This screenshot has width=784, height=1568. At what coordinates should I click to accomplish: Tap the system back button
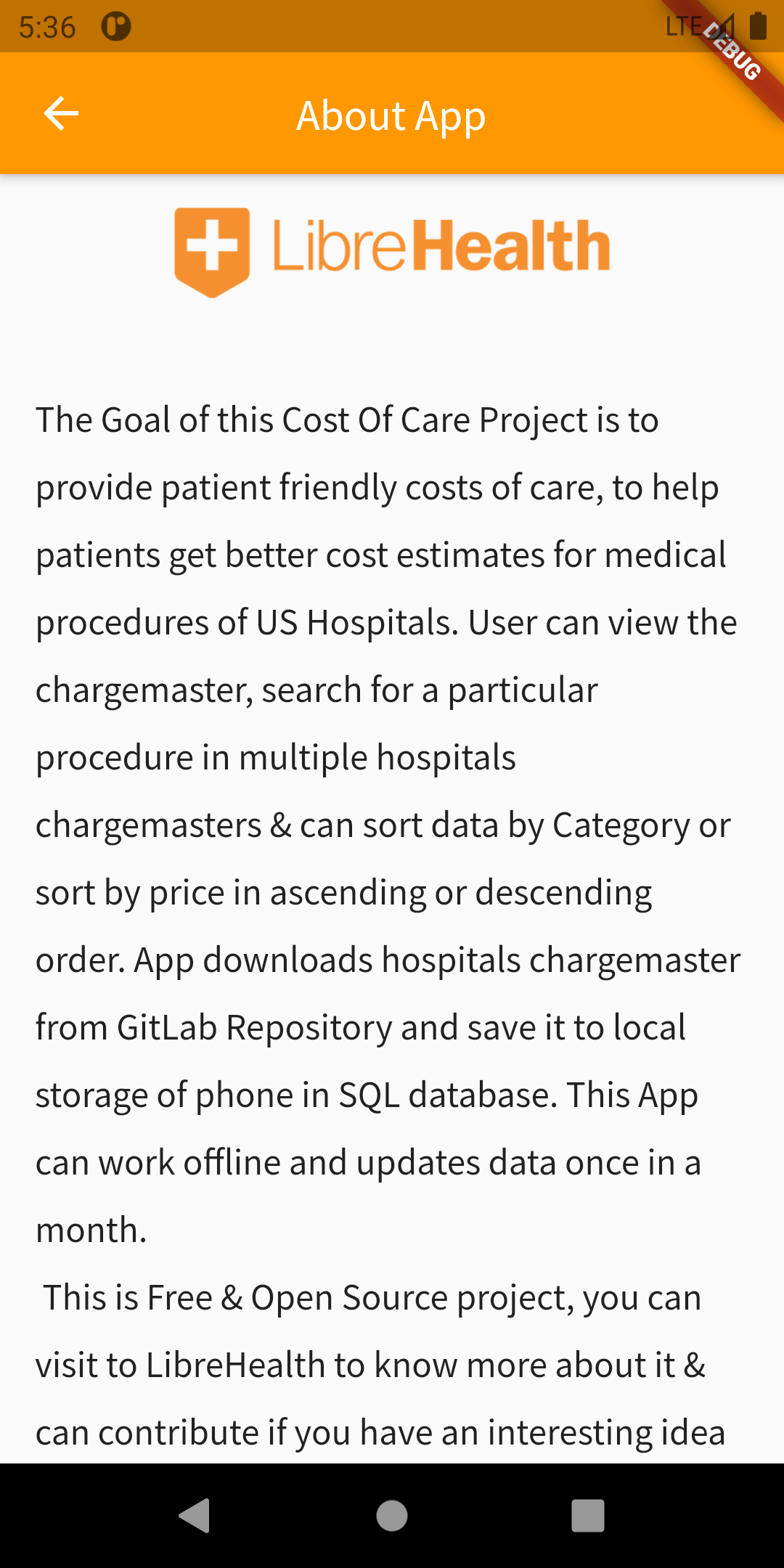[x=195, y=1515]
